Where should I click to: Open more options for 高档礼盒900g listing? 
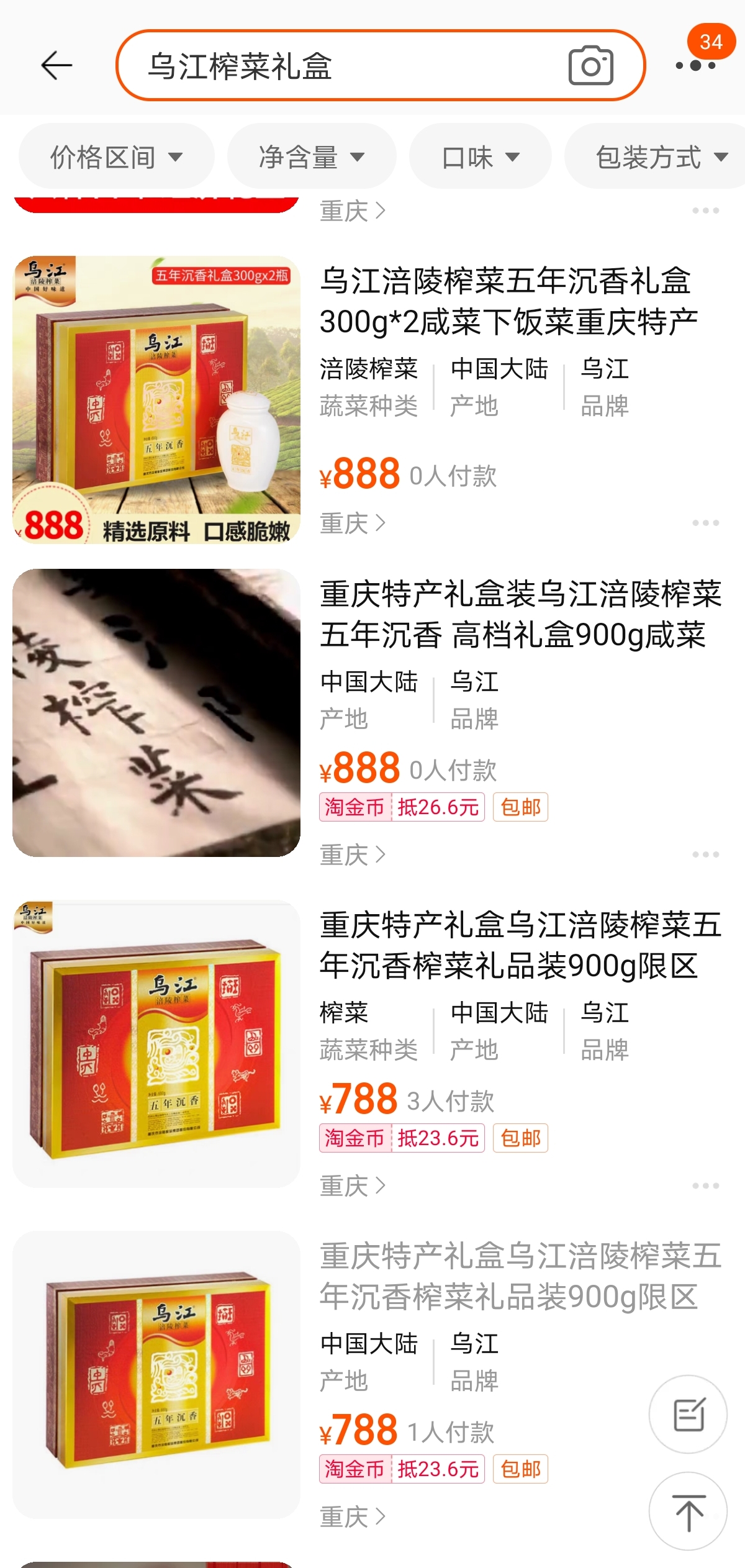[x=705, y=854]
